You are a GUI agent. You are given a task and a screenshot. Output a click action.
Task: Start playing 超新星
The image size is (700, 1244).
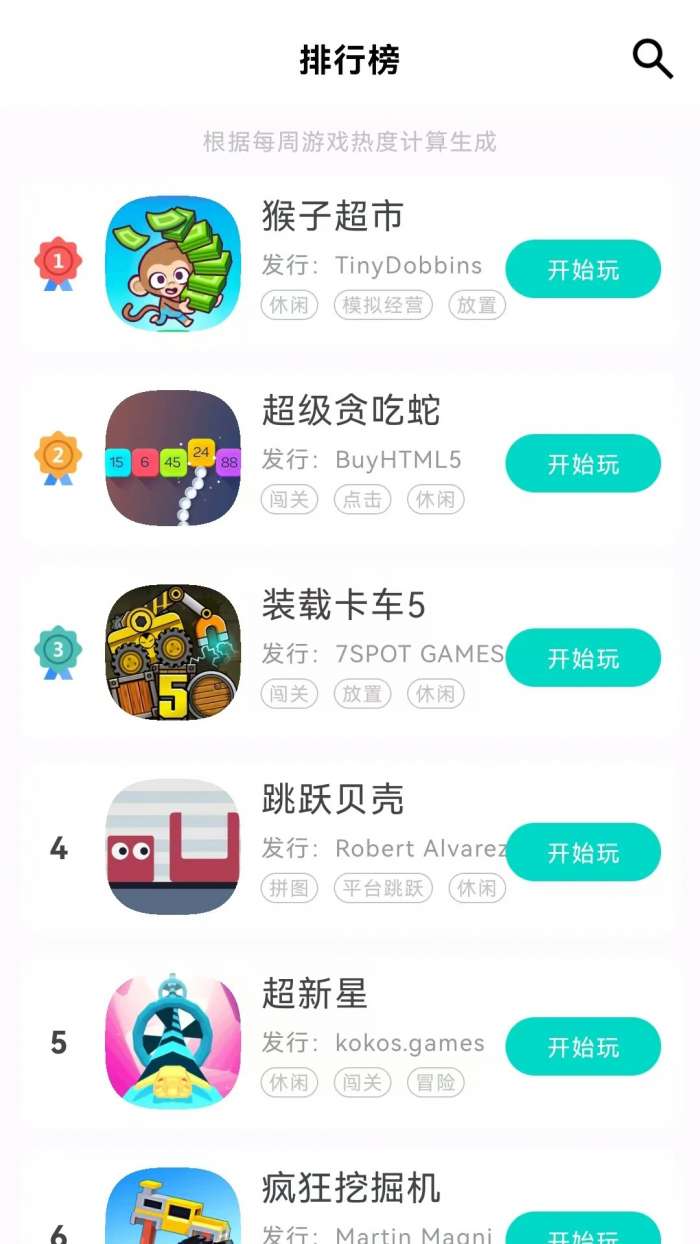click(583, 1047)
